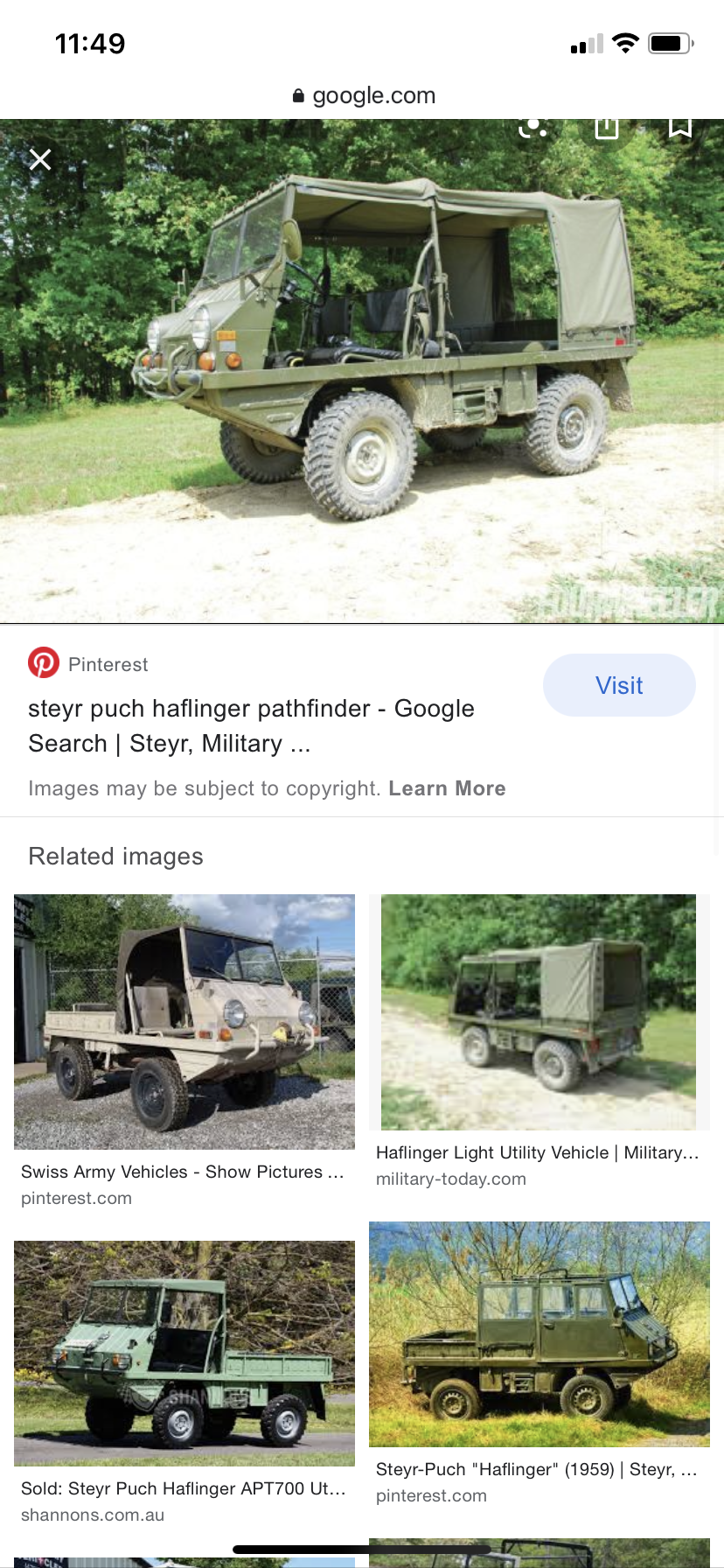Open Swiss Army Vehicles related image

point(184,1021)
